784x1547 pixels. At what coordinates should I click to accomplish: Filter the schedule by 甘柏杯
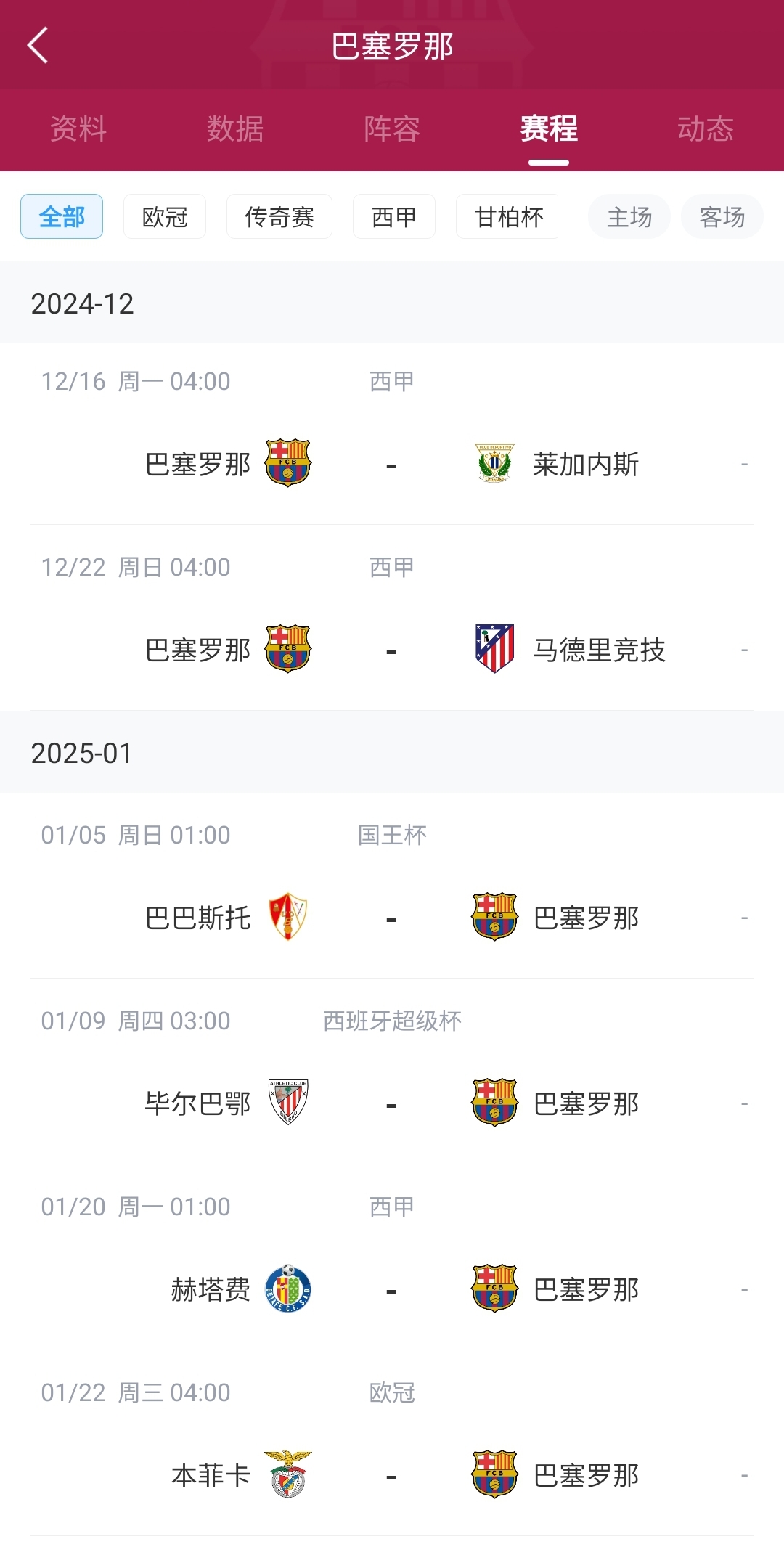(508, 216)
